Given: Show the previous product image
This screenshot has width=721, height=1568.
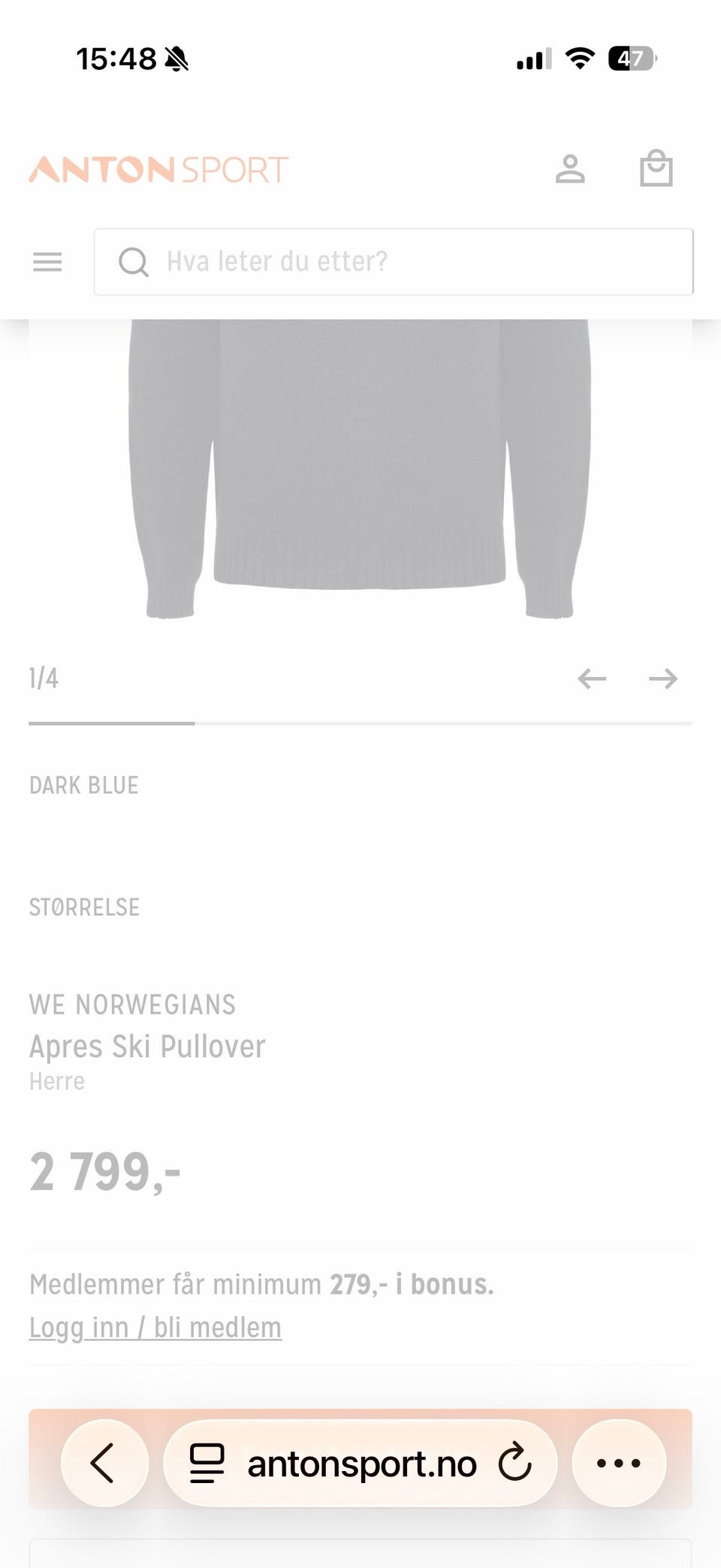Looking at the screenshot, I should [592, 679].
